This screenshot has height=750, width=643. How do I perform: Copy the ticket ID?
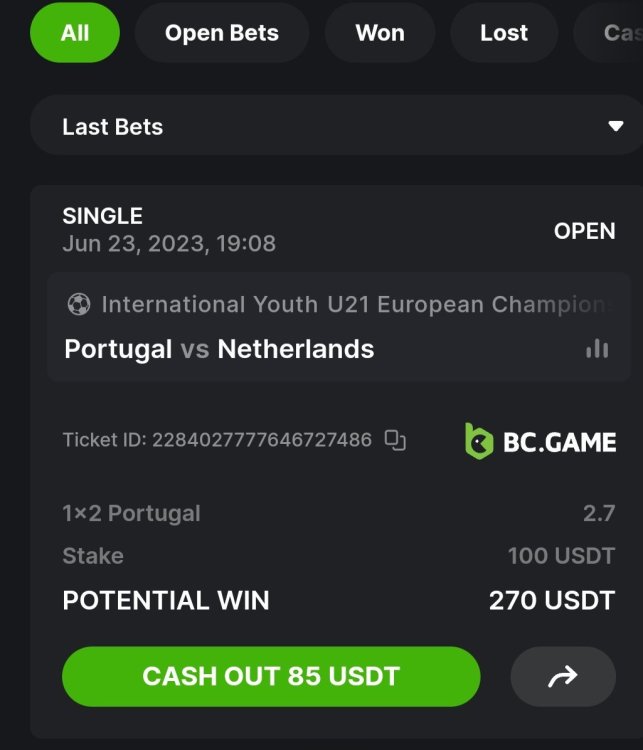(395, 440)
